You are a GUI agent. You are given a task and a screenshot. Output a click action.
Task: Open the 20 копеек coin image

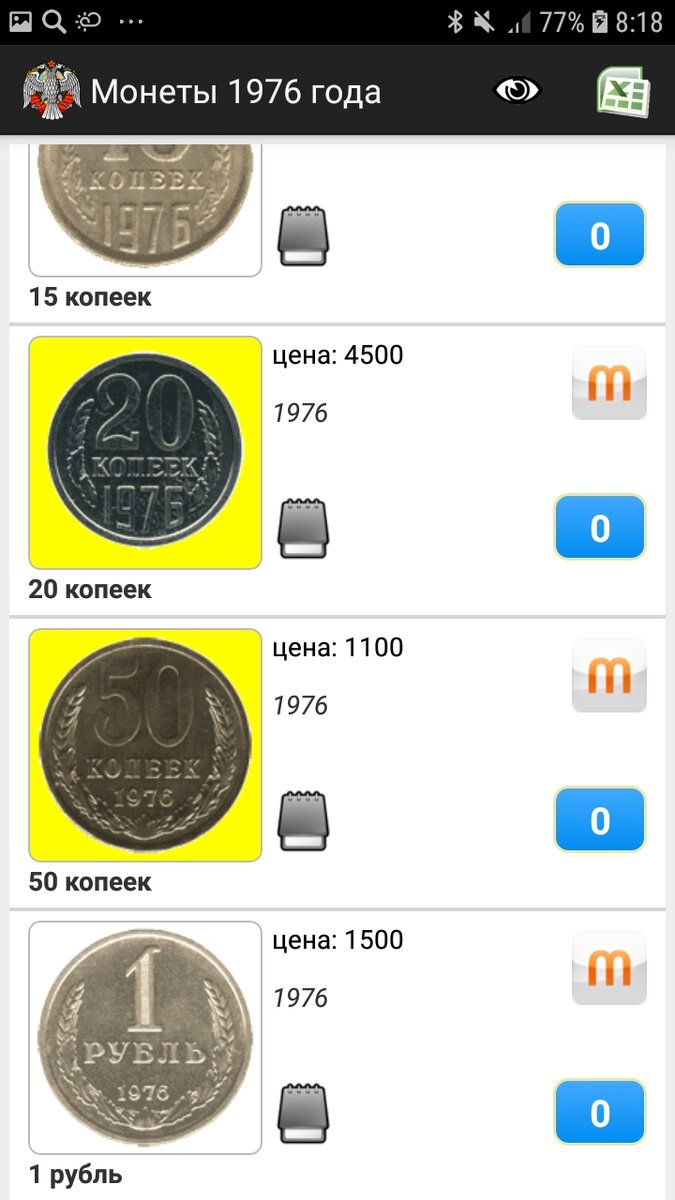coord(145,453)
